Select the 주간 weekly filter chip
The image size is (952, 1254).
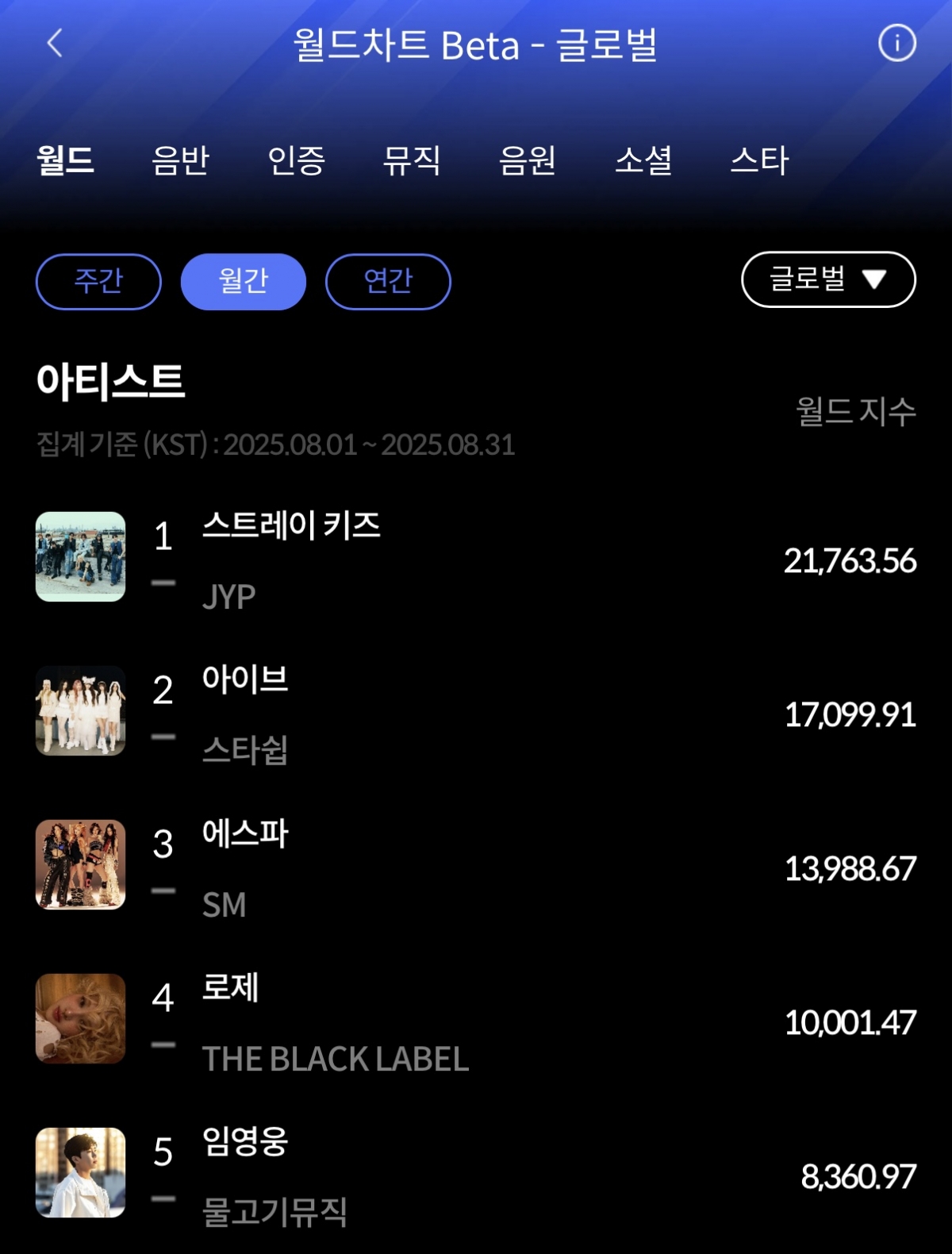click(x=98, y=281)
